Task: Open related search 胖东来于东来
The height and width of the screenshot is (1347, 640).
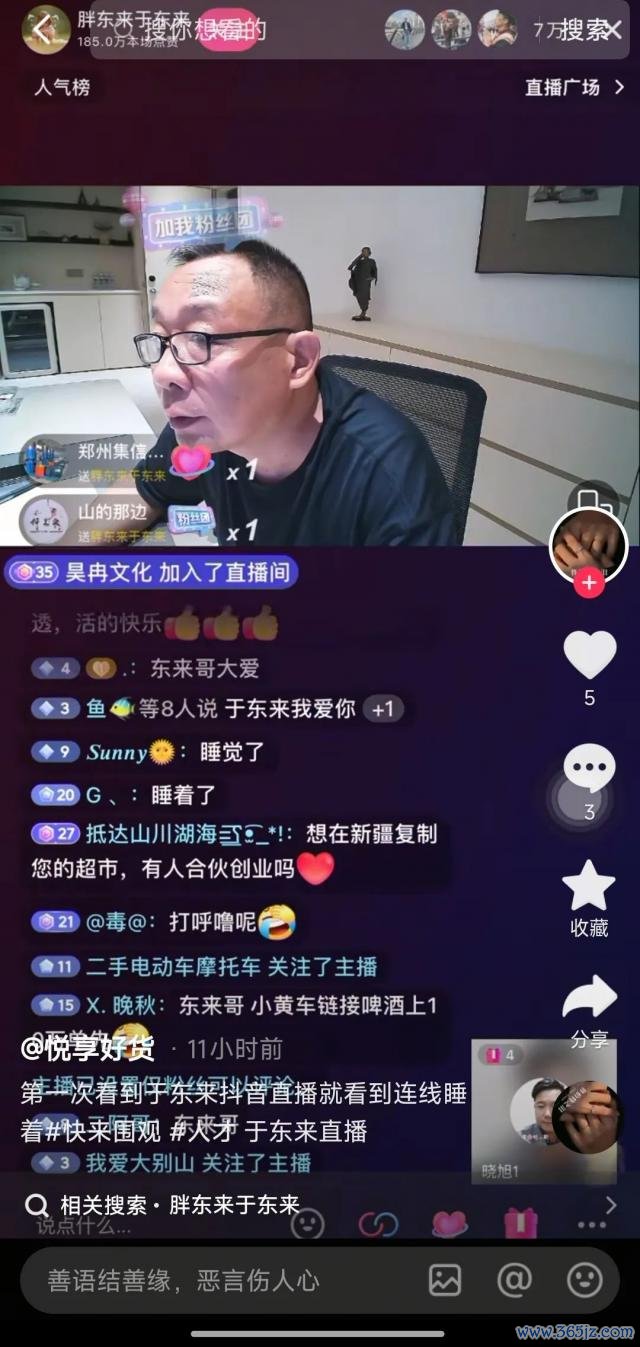Action: (180, 1205)
